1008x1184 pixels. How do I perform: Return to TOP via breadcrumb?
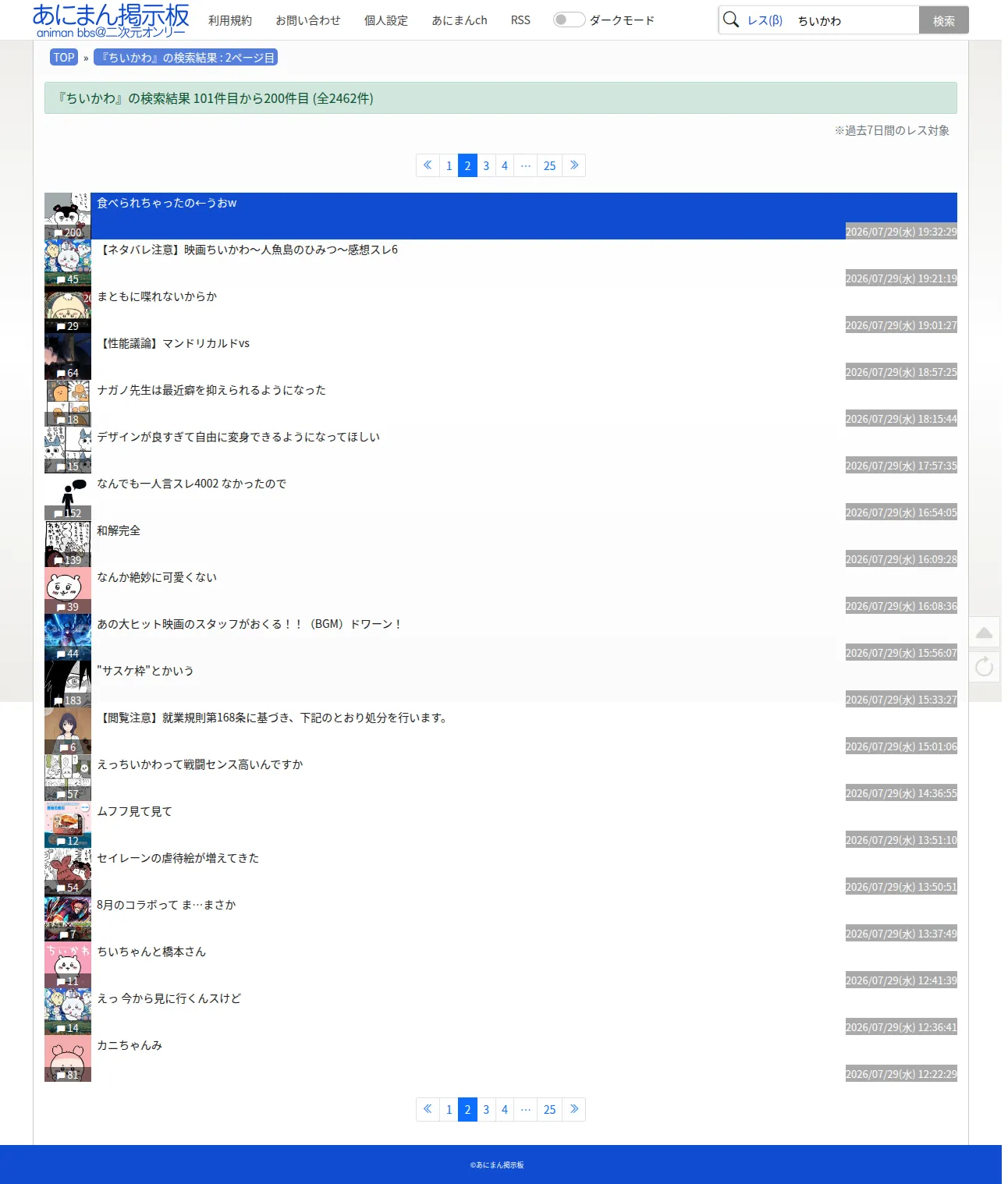64,58
